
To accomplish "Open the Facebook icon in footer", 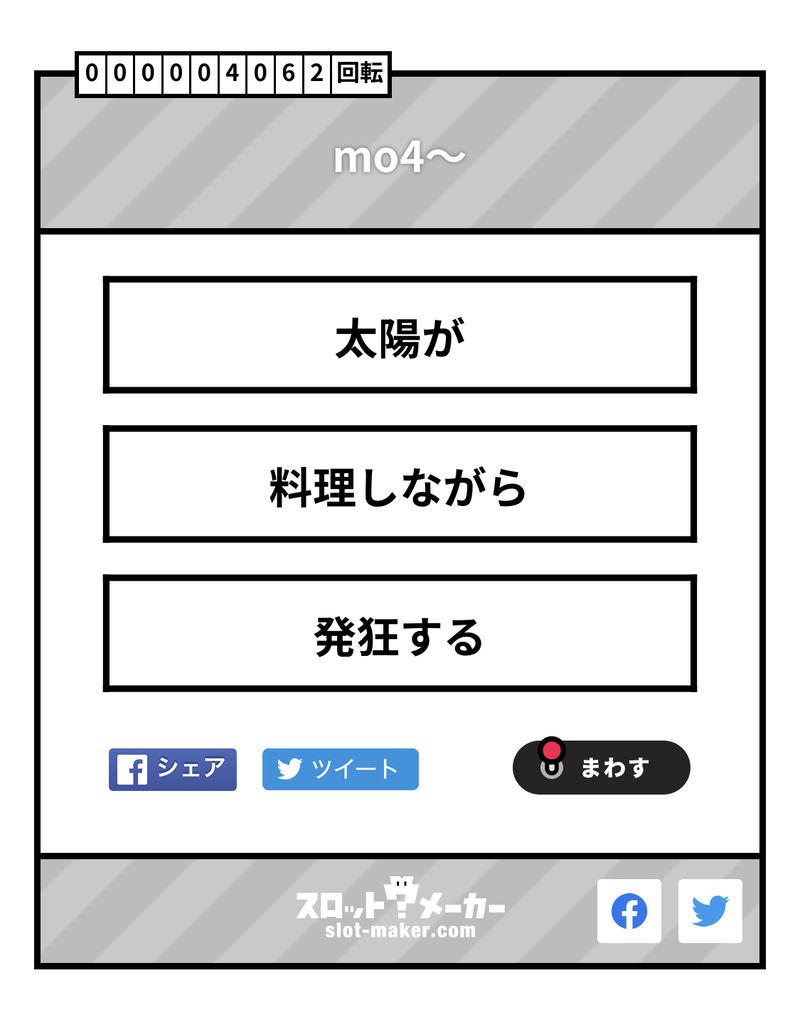I will click(x=629, y=911).
